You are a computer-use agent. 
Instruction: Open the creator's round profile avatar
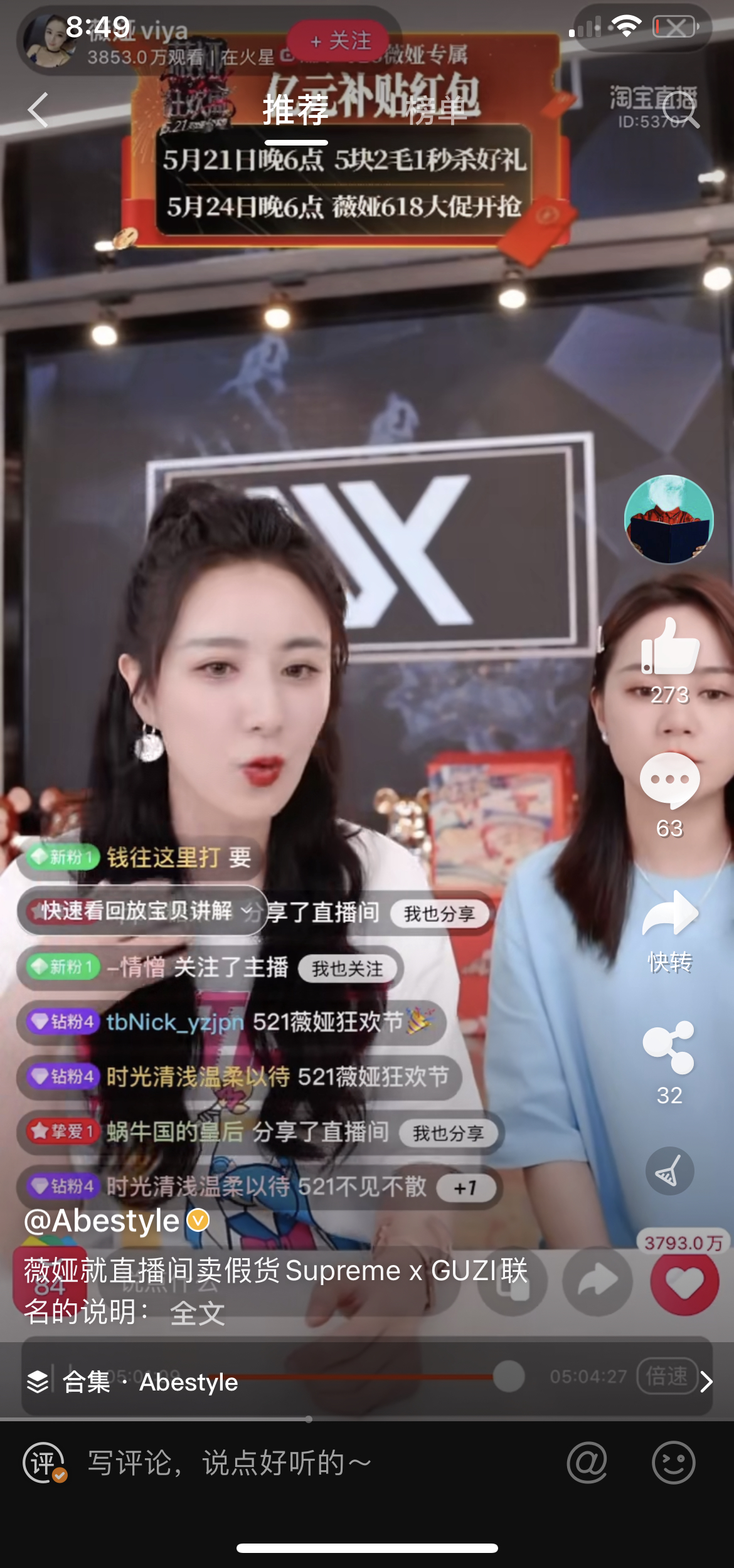[x=669, y=519]
